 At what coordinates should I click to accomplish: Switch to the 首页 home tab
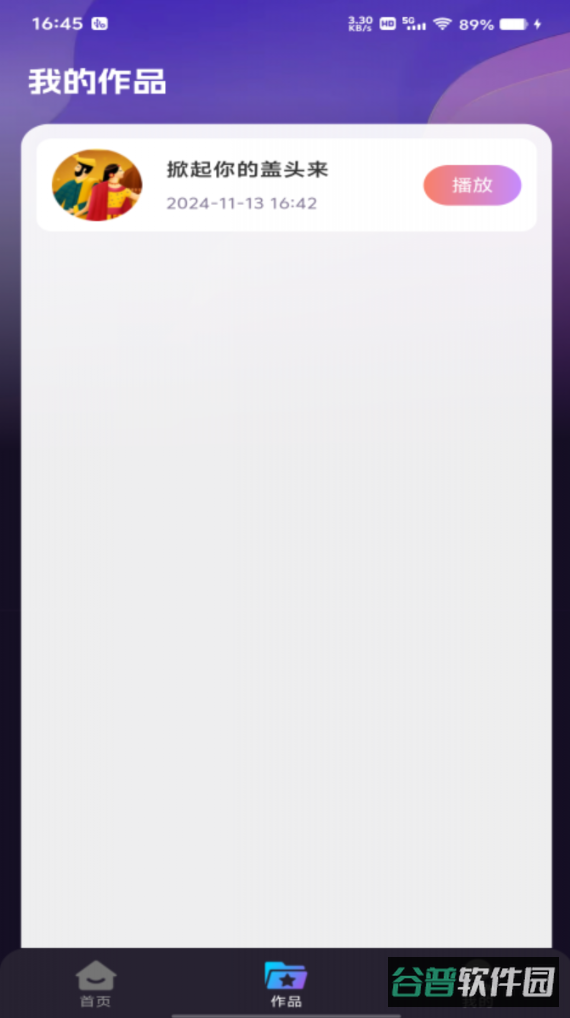click(96, 983)
